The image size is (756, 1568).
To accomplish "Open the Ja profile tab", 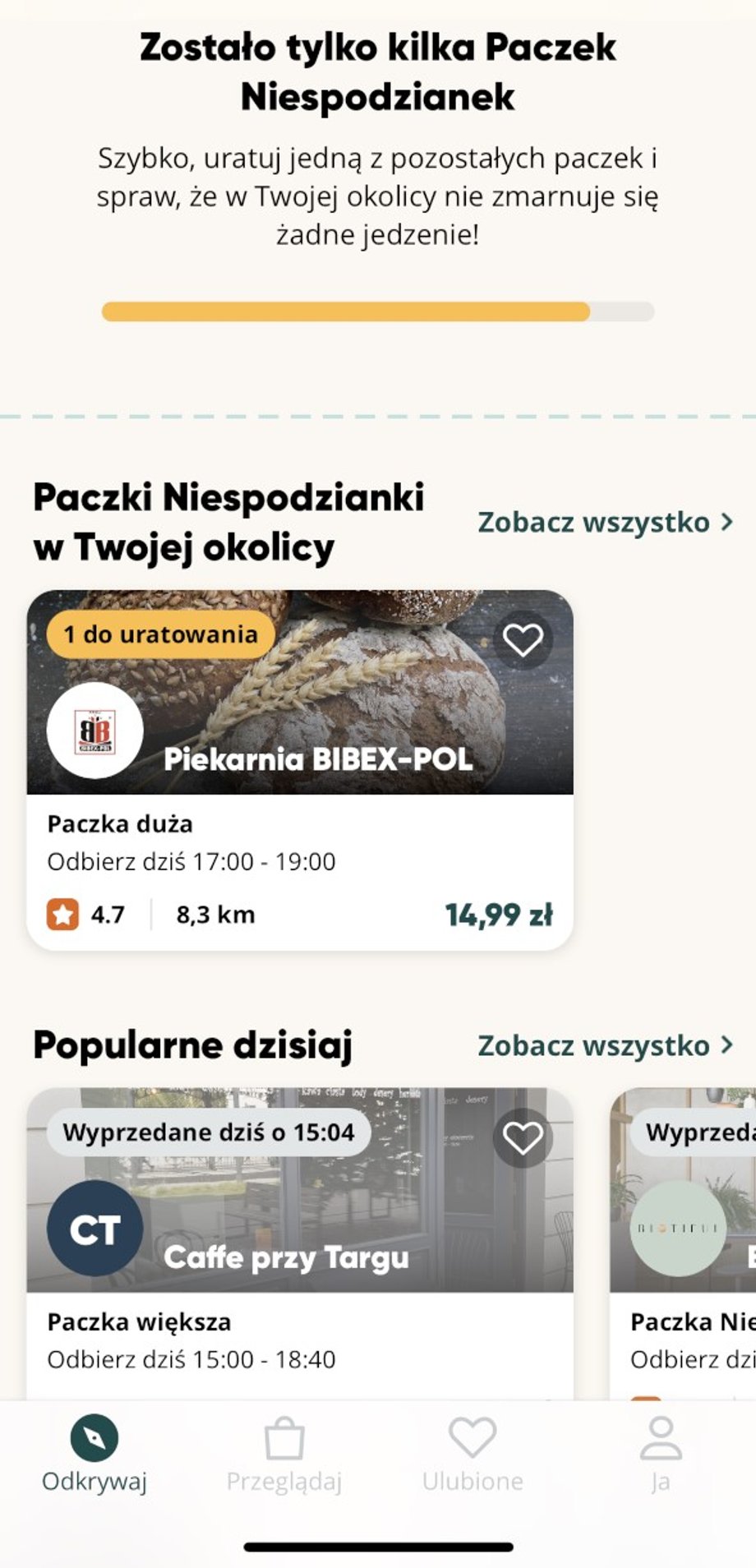I will [661, 1453].
